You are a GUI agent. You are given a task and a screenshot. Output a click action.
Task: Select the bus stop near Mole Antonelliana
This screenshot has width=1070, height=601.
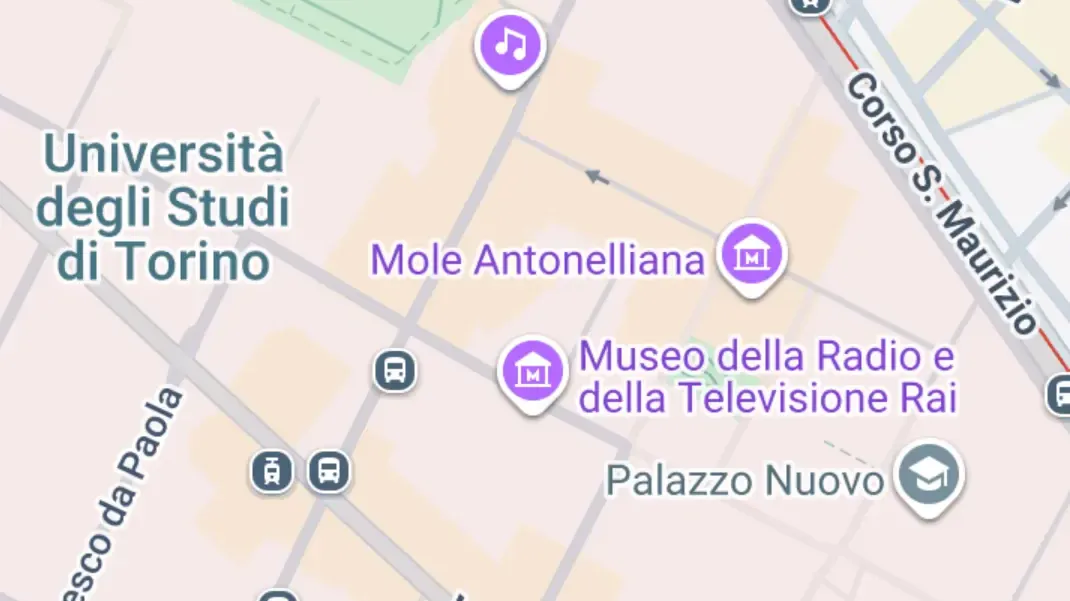pos(395,371)
